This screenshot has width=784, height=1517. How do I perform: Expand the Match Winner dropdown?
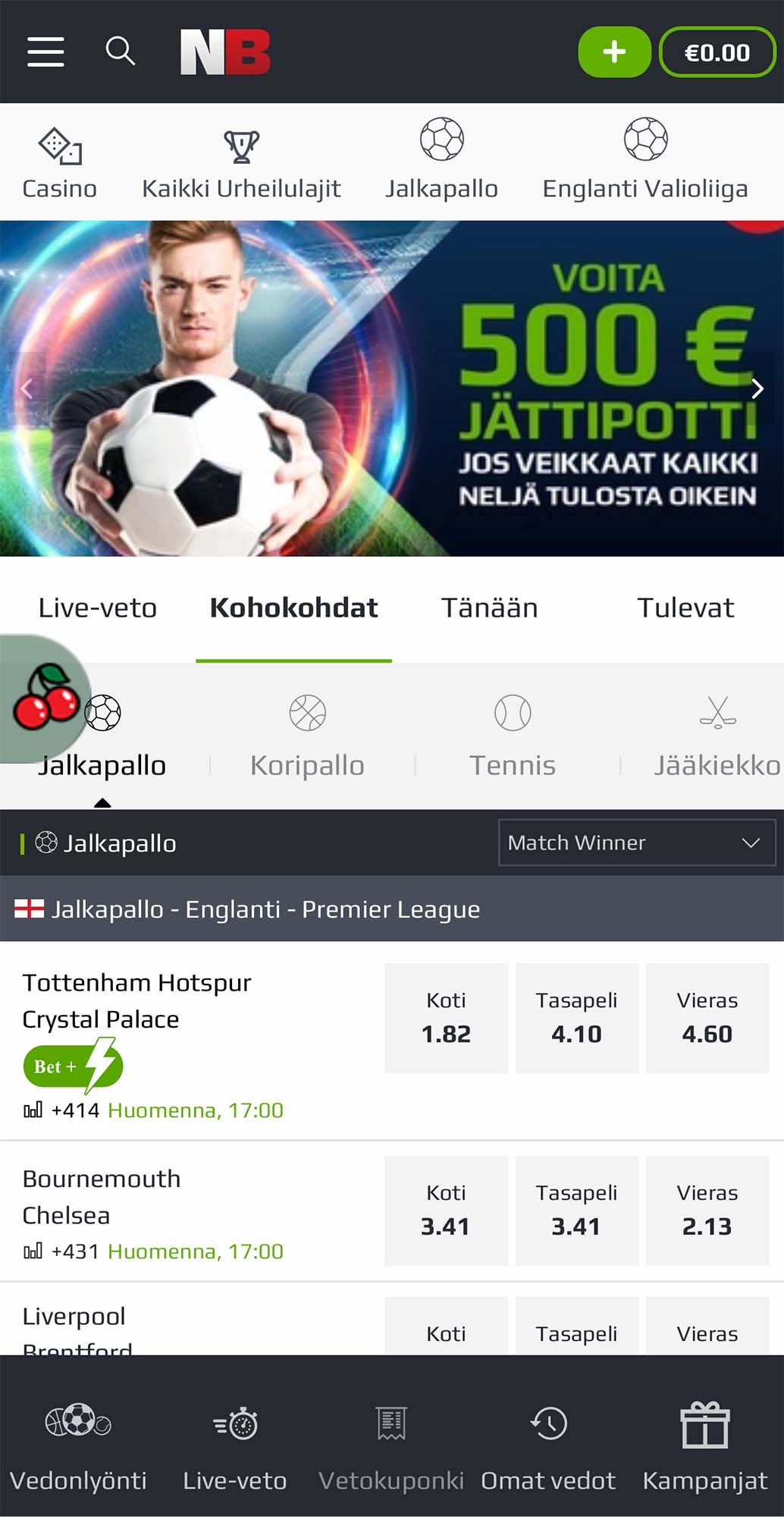pyautogui.click(x=636, y=843)
